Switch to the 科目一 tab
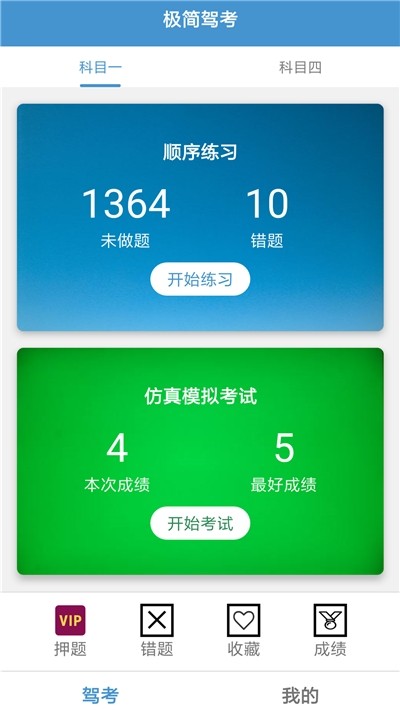Screen dimensions: 400x710 tap(100, 67)
